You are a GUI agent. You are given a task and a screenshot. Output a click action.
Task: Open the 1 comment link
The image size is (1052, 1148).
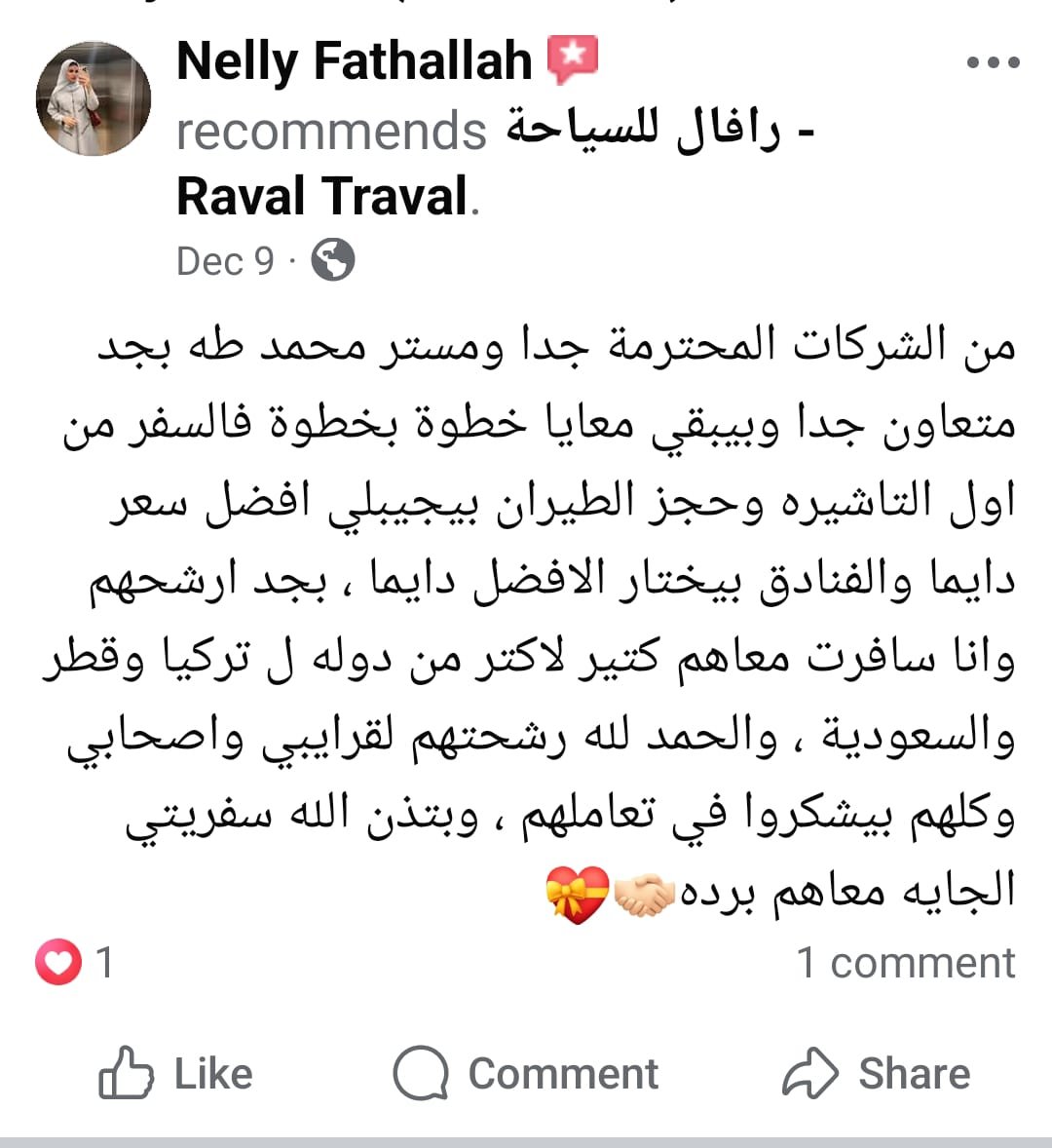906,964
